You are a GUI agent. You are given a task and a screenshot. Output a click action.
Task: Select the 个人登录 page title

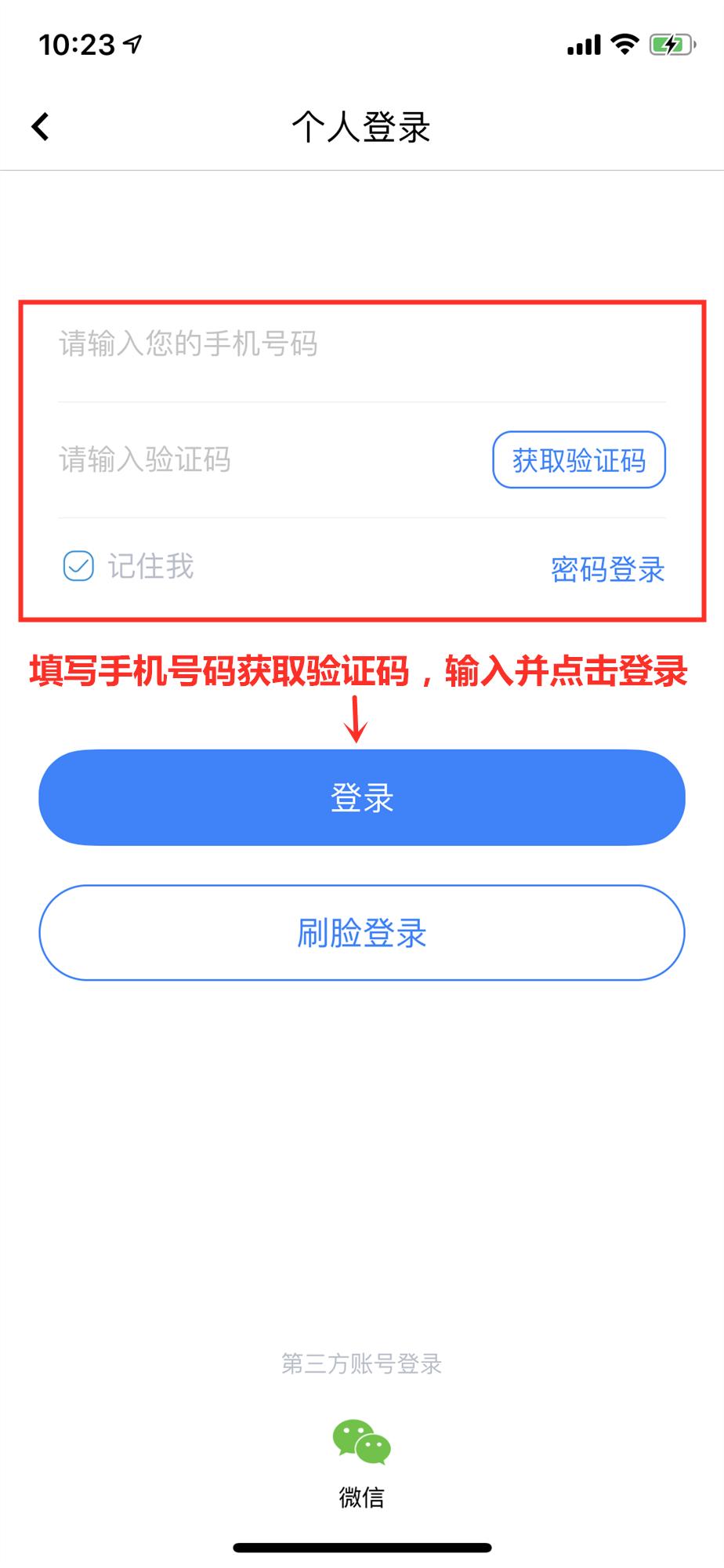tap(362, 125)
